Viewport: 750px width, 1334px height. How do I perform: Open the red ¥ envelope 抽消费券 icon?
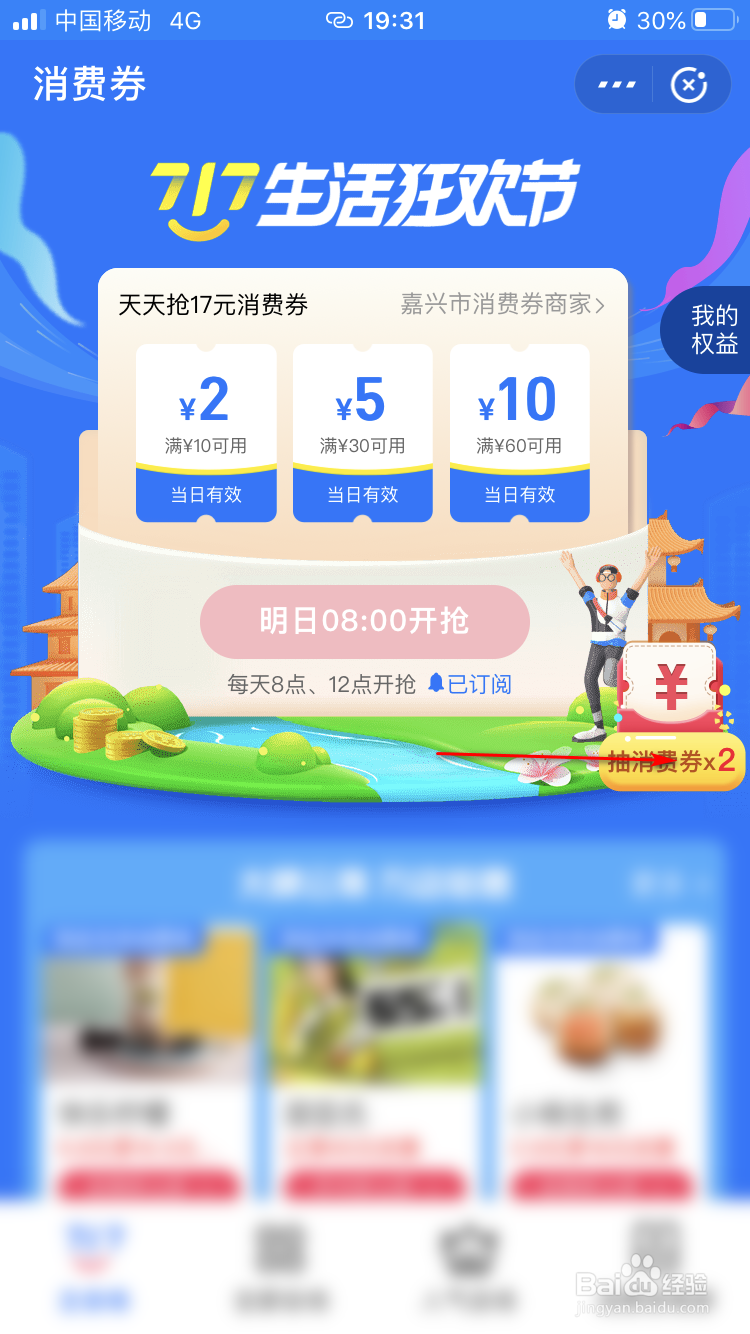672,690
